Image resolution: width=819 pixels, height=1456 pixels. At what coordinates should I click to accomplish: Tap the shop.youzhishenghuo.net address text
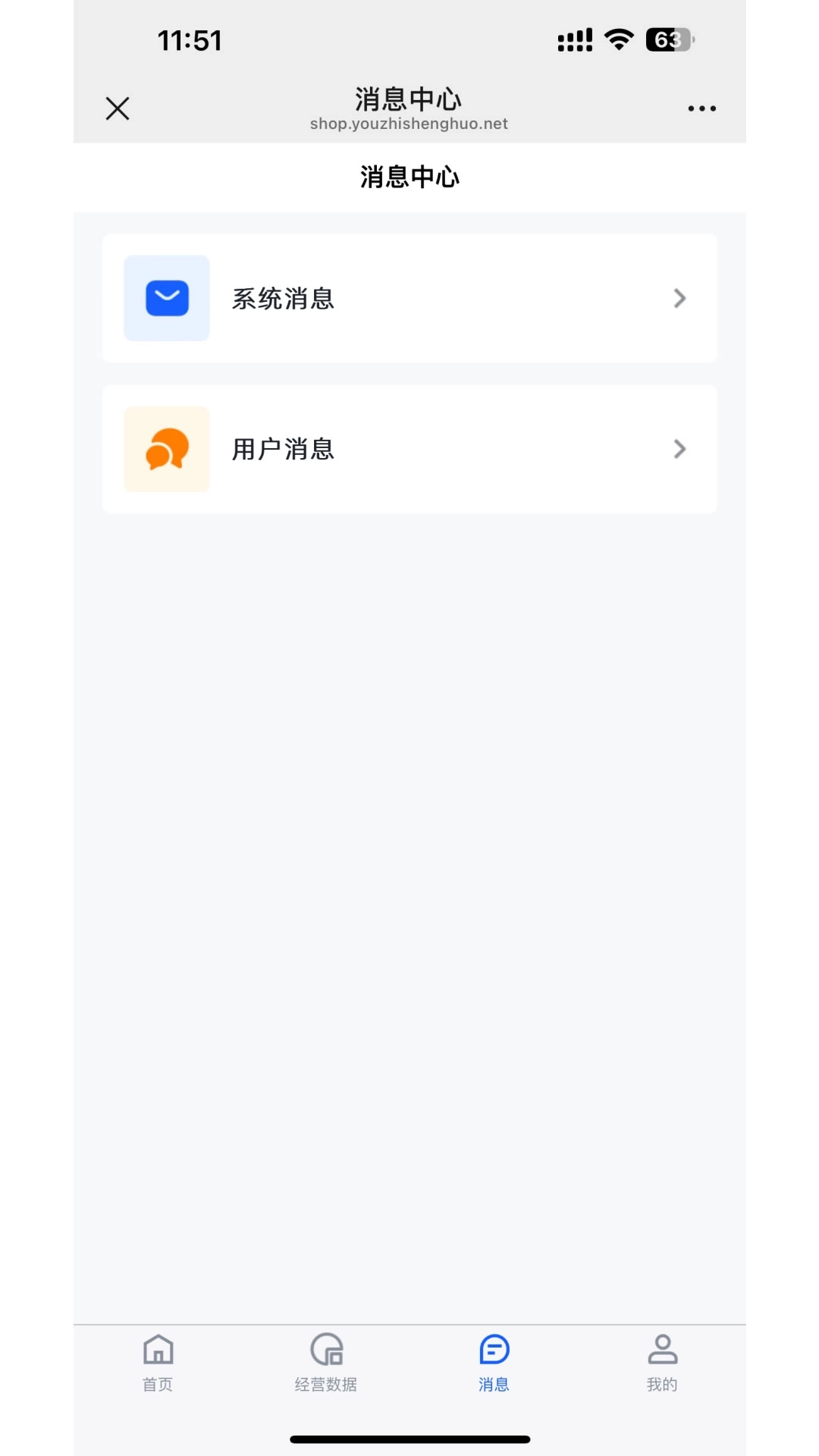[409, 124]
